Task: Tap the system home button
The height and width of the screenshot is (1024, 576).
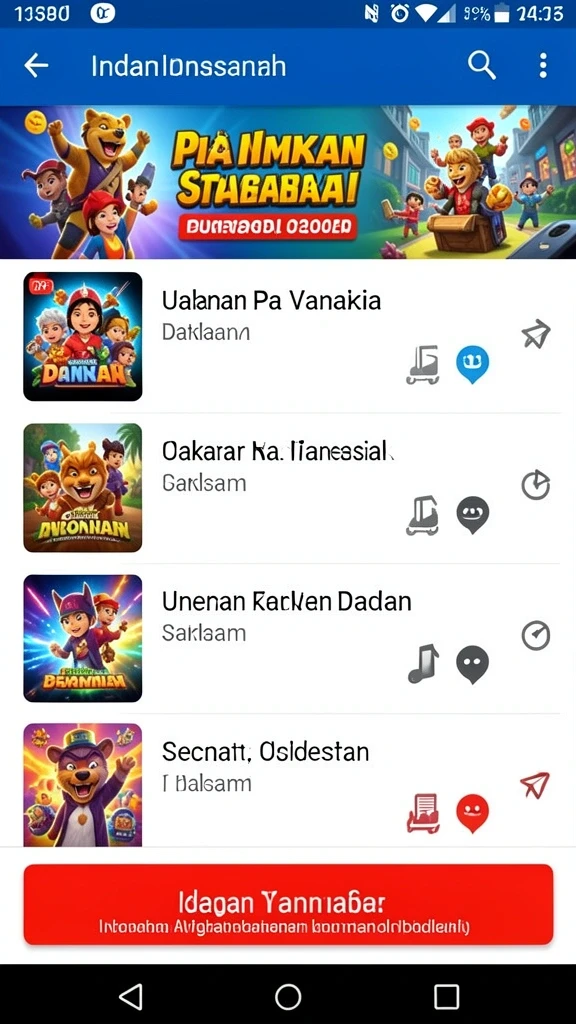Action: point(288,997)
